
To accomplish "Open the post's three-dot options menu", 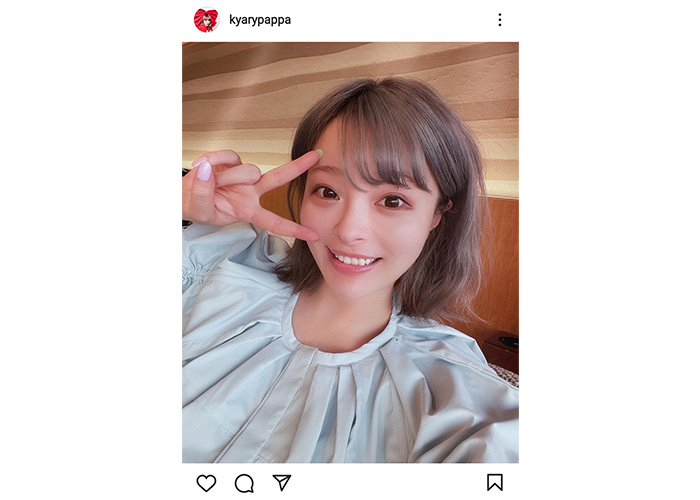I will [499, 20].
